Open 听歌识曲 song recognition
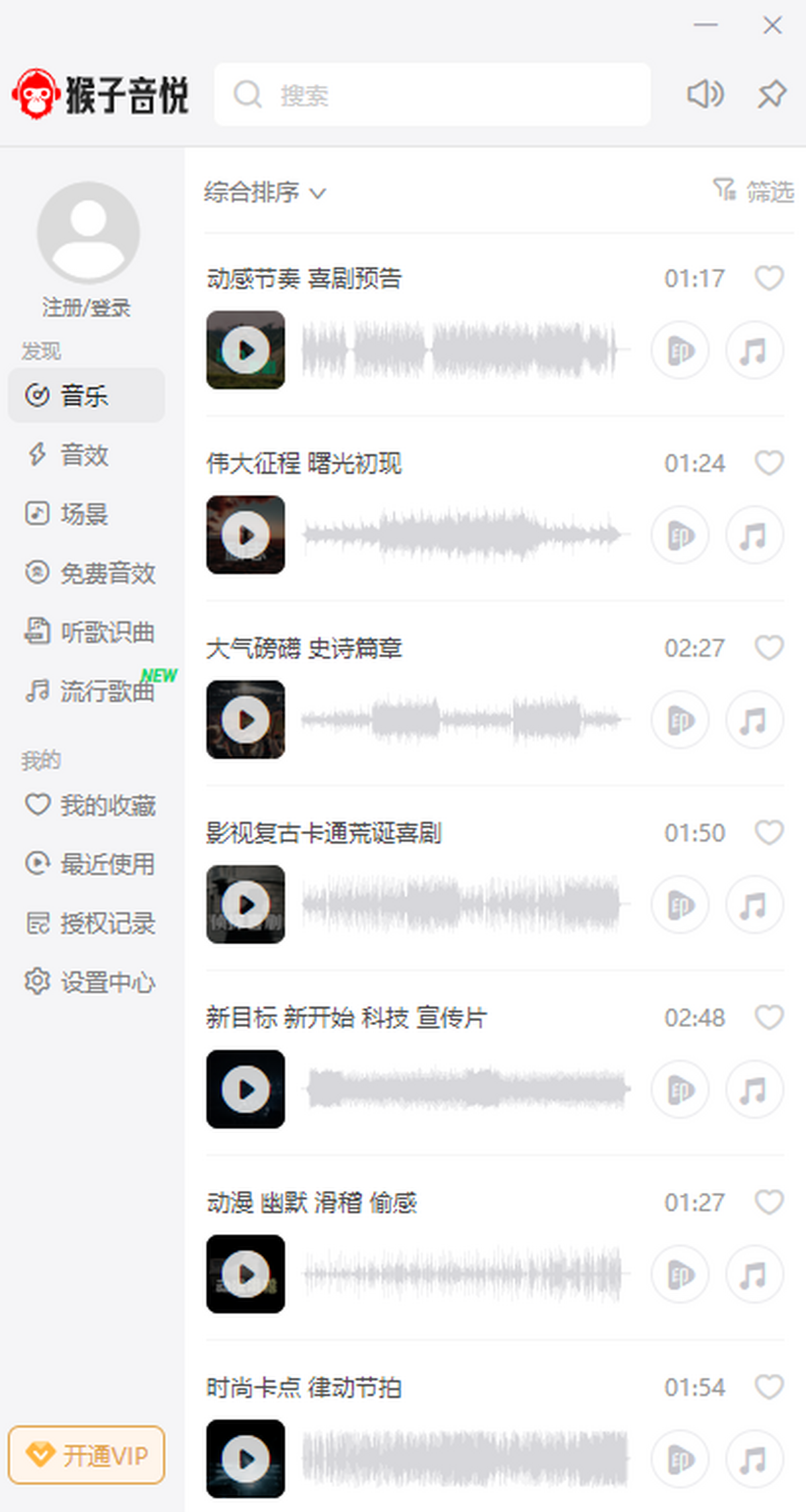This screenshot has width=806, height=1512. (x=107, y=632)
